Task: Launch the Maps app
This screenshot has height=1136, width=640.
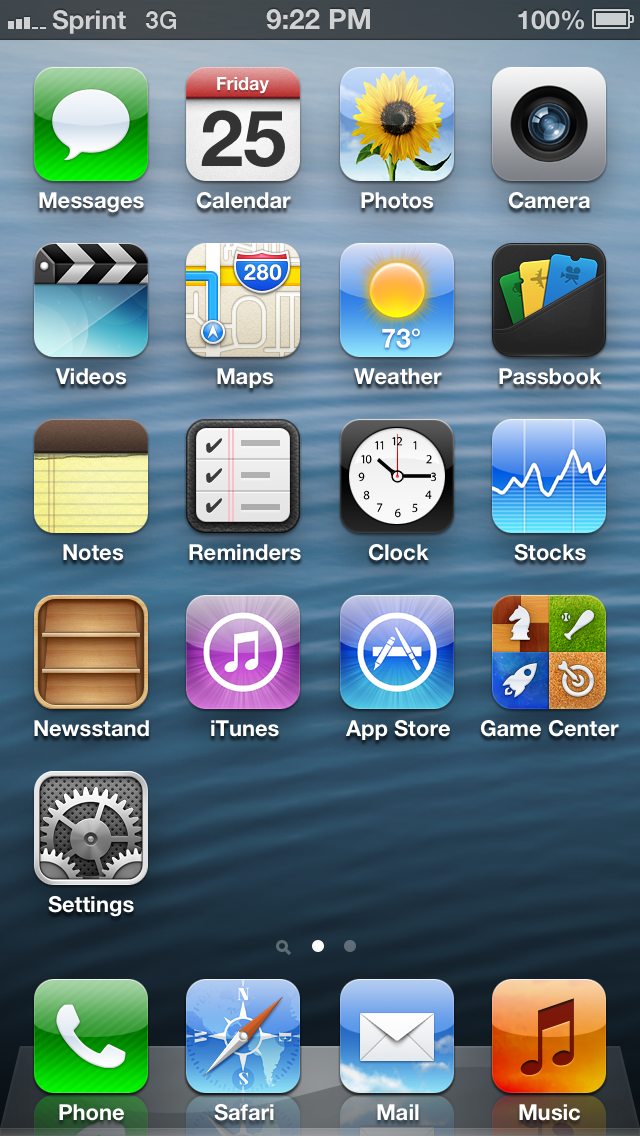Action: pos(243,301)
